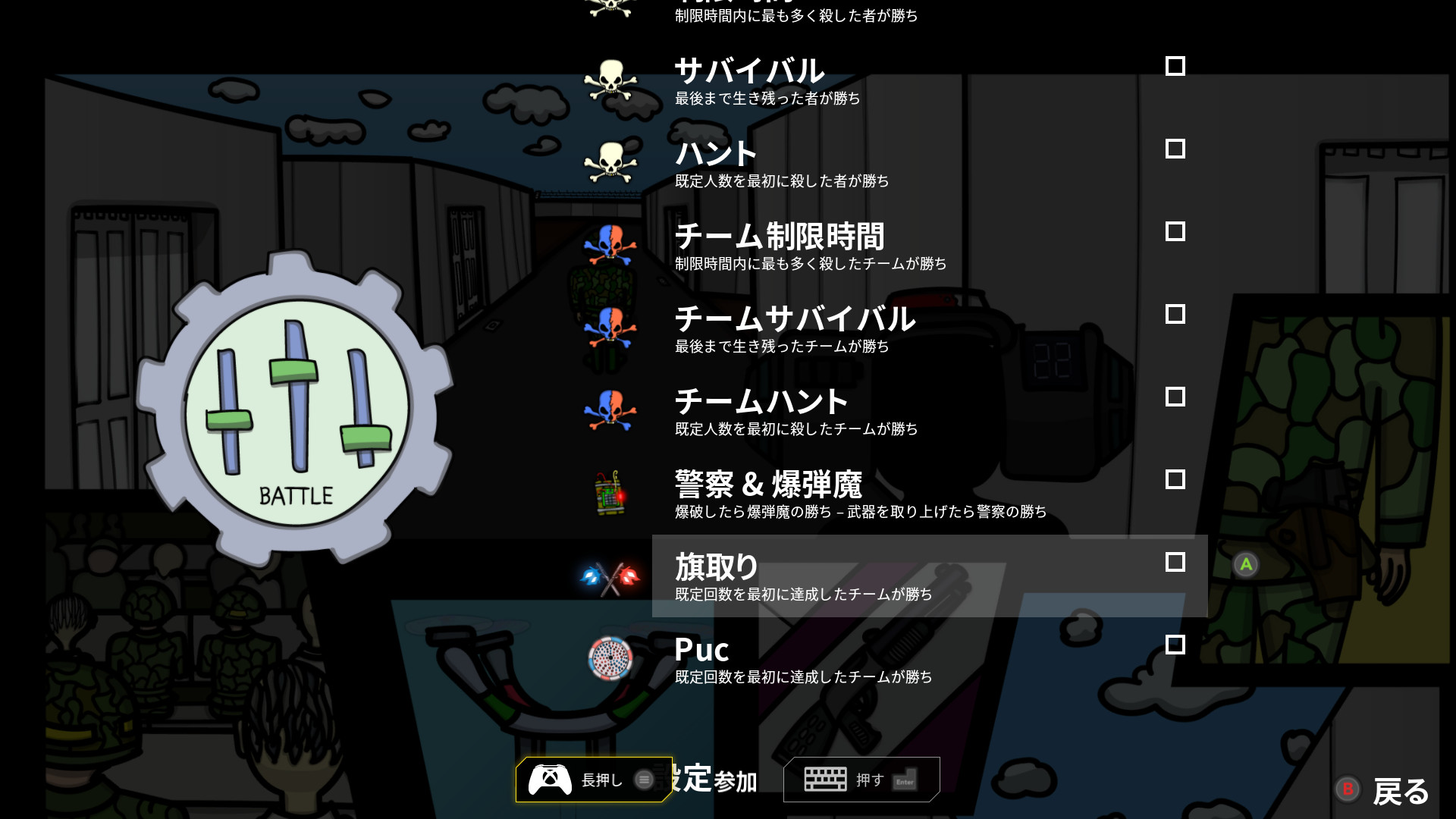1456x819 pixels.
Task: Tap the controller 長押し join button
Action: click(x=593, y=780)
